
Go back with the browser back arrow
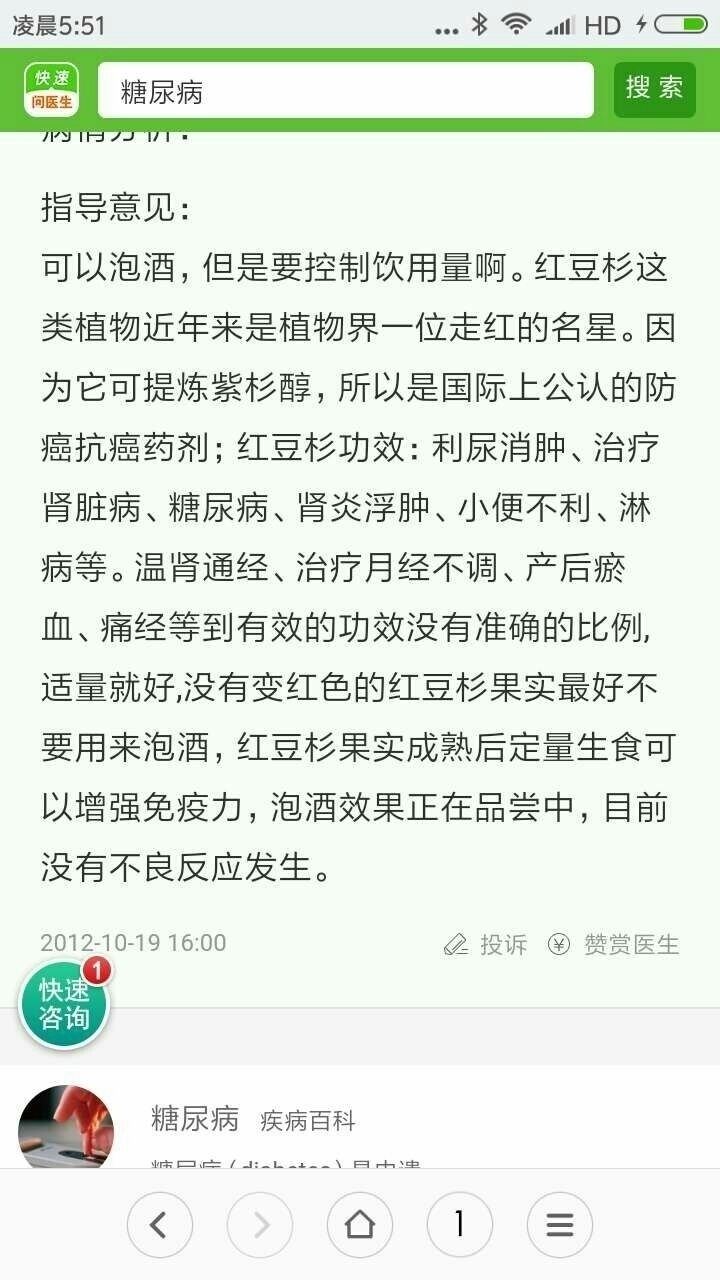[159, 1225]
